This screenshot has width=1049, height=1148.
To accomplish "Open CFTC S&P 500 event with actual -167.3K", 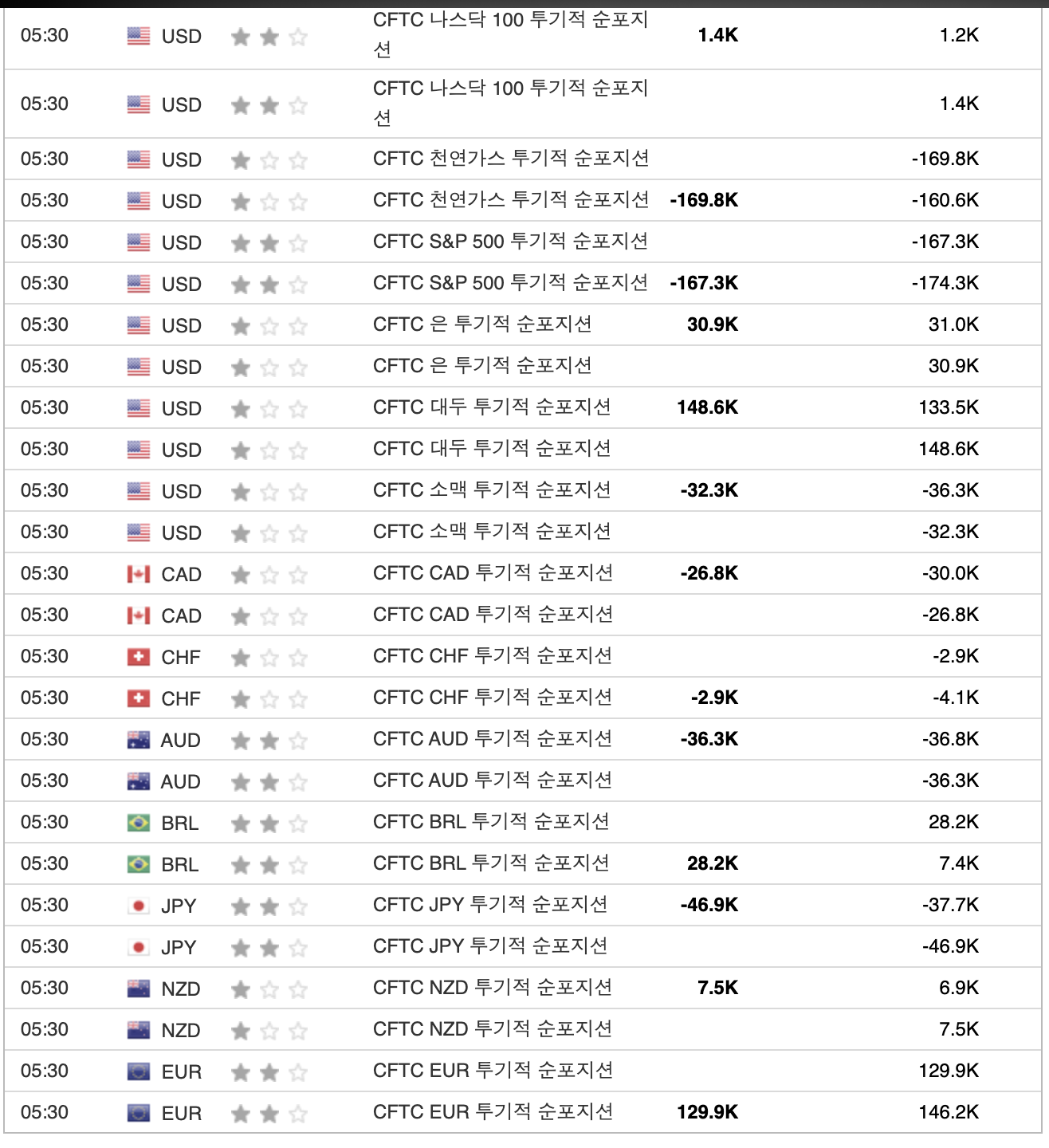I will click(510, 283).
